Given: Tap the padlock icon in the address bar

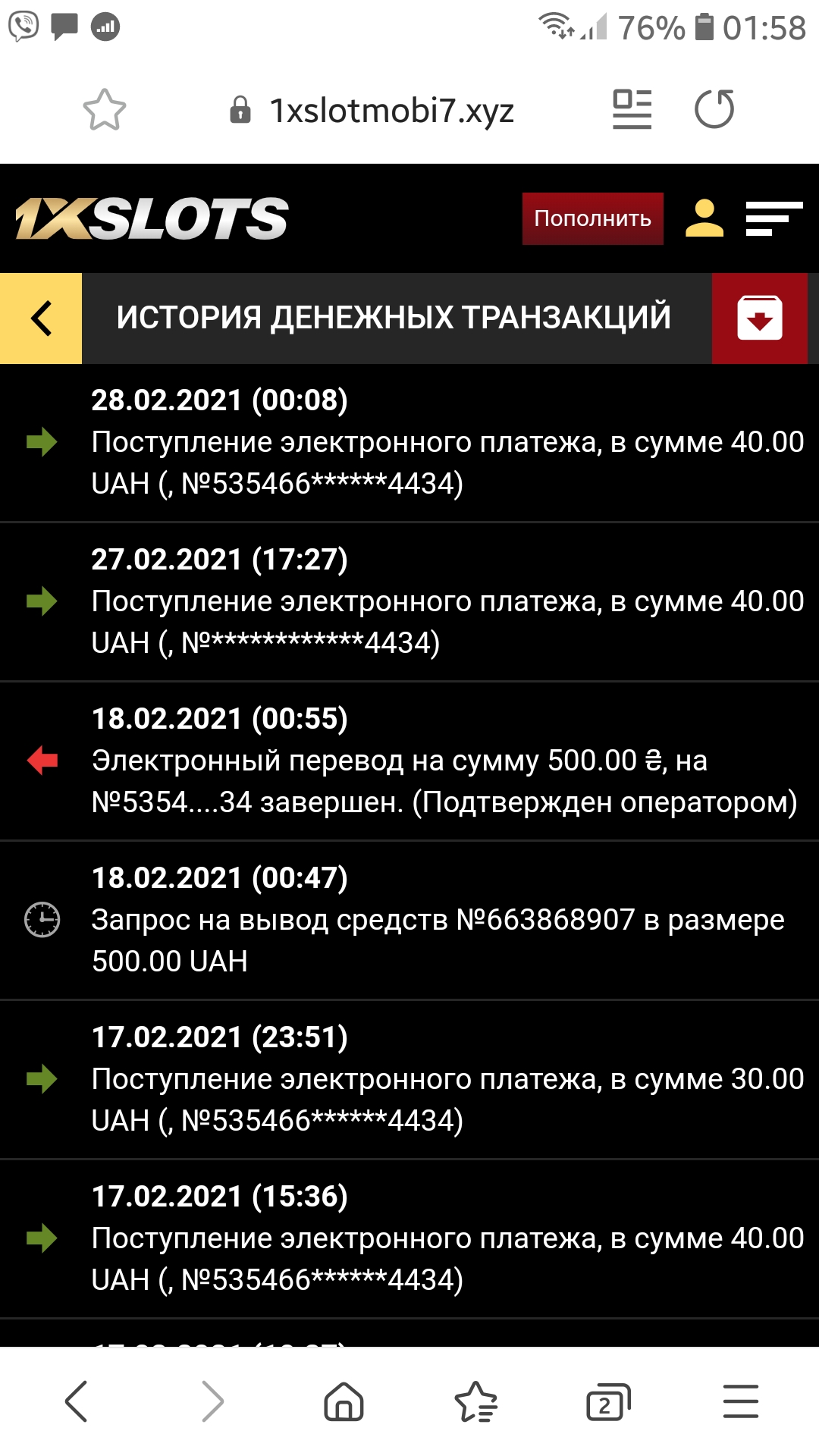Looking at the screenshot, I should [x=240, y=108].
